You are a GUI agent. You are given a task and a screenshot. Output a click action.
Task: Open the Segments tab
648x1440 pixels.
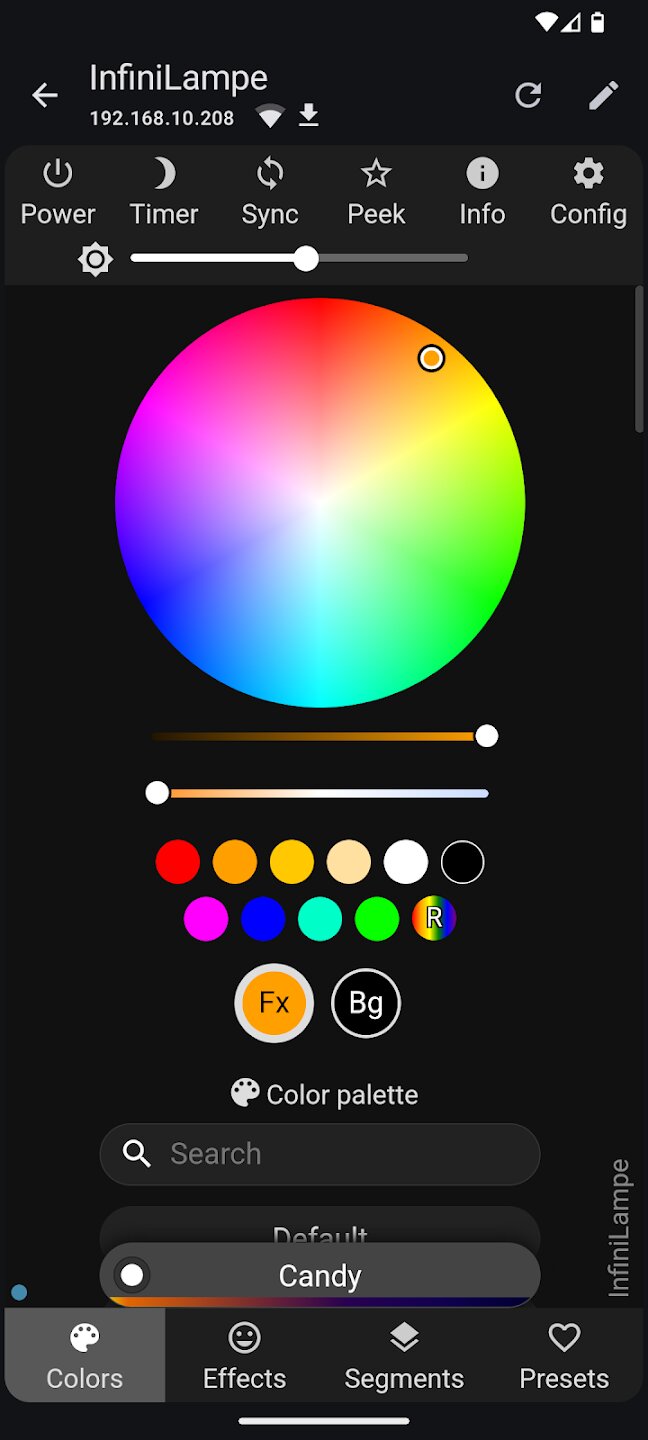tap(404, 1355)
